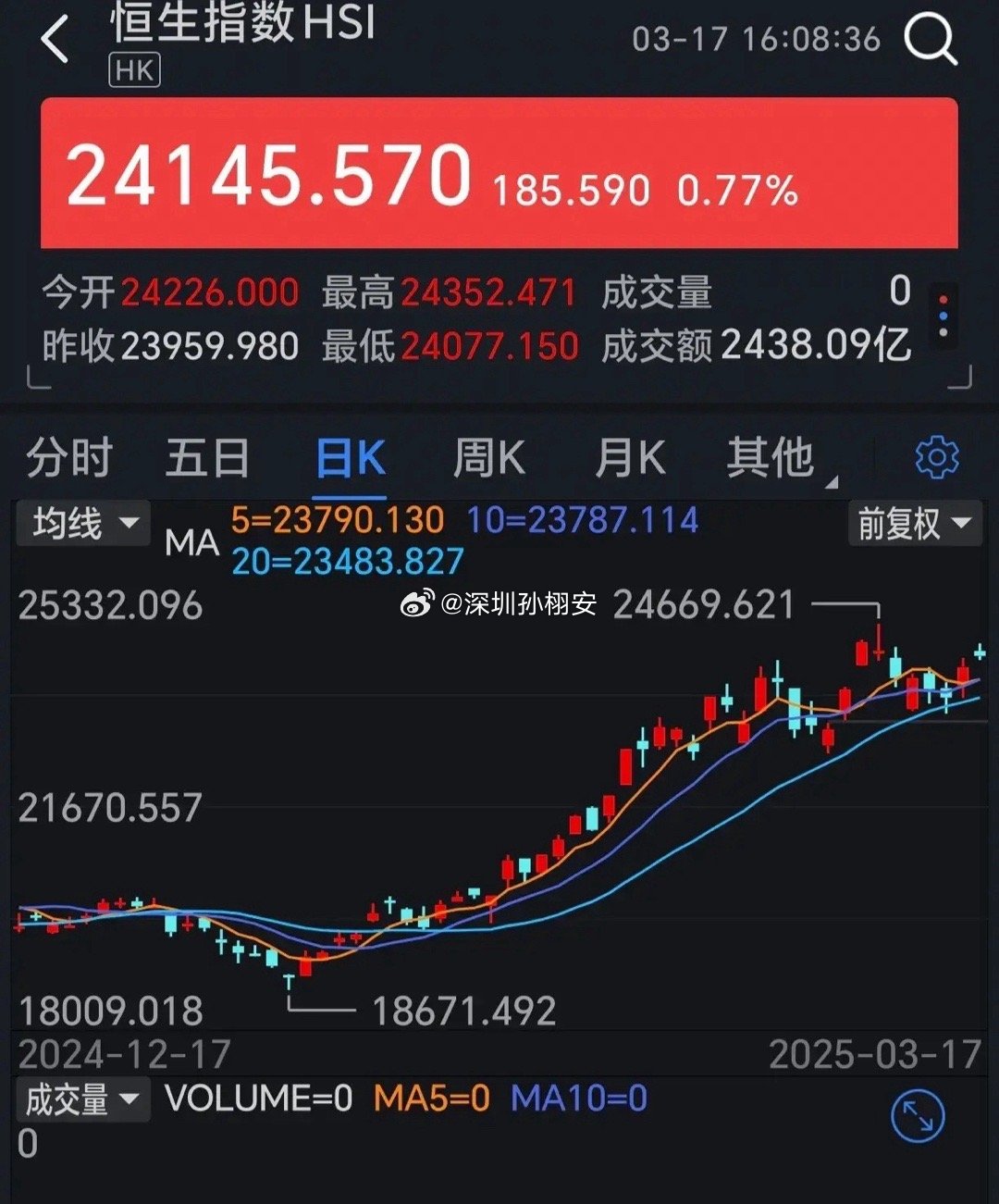Open the 其他 chart type menu
Screen dimensions: 999x1204
(771, 455)
